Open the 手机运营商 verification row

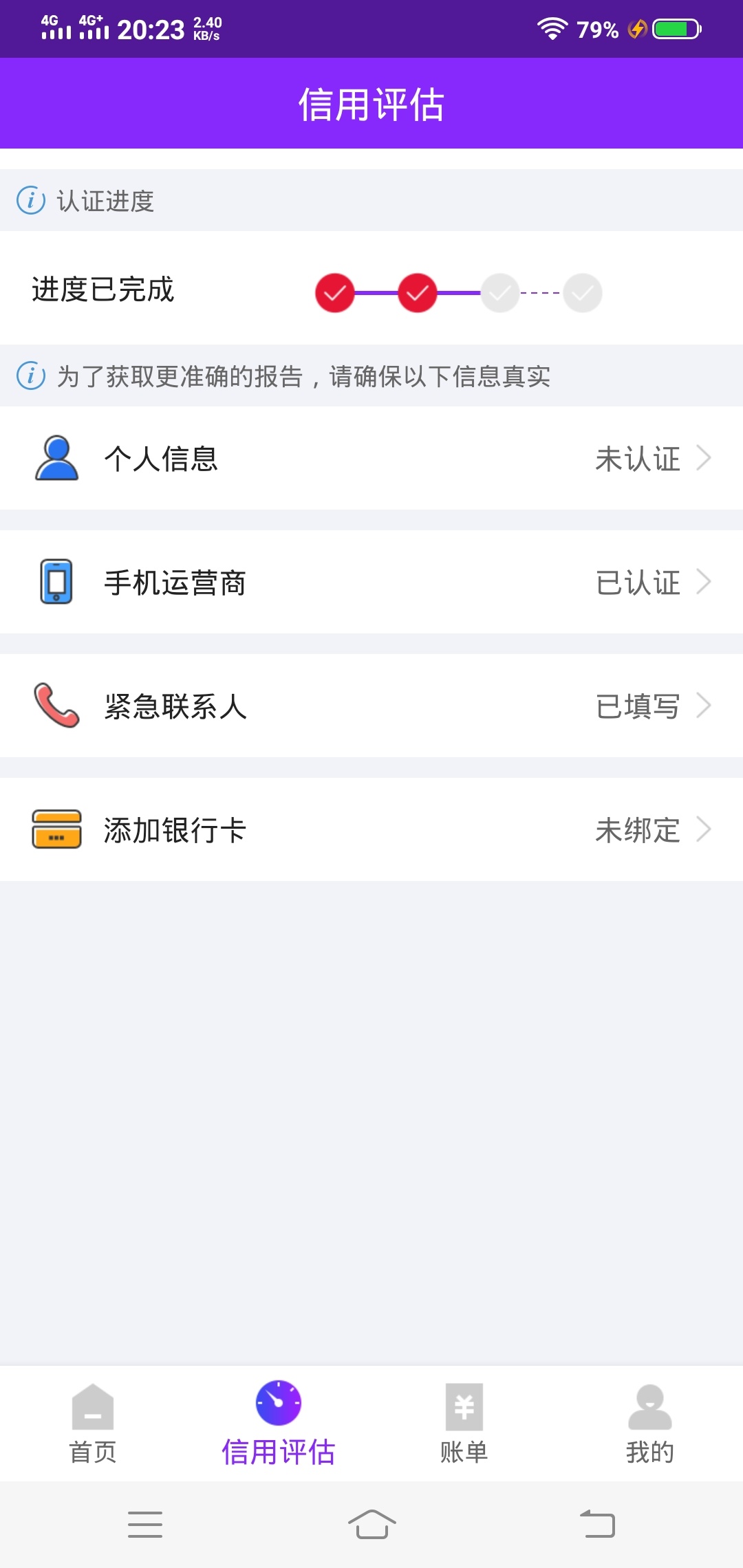tap(371, 582)
